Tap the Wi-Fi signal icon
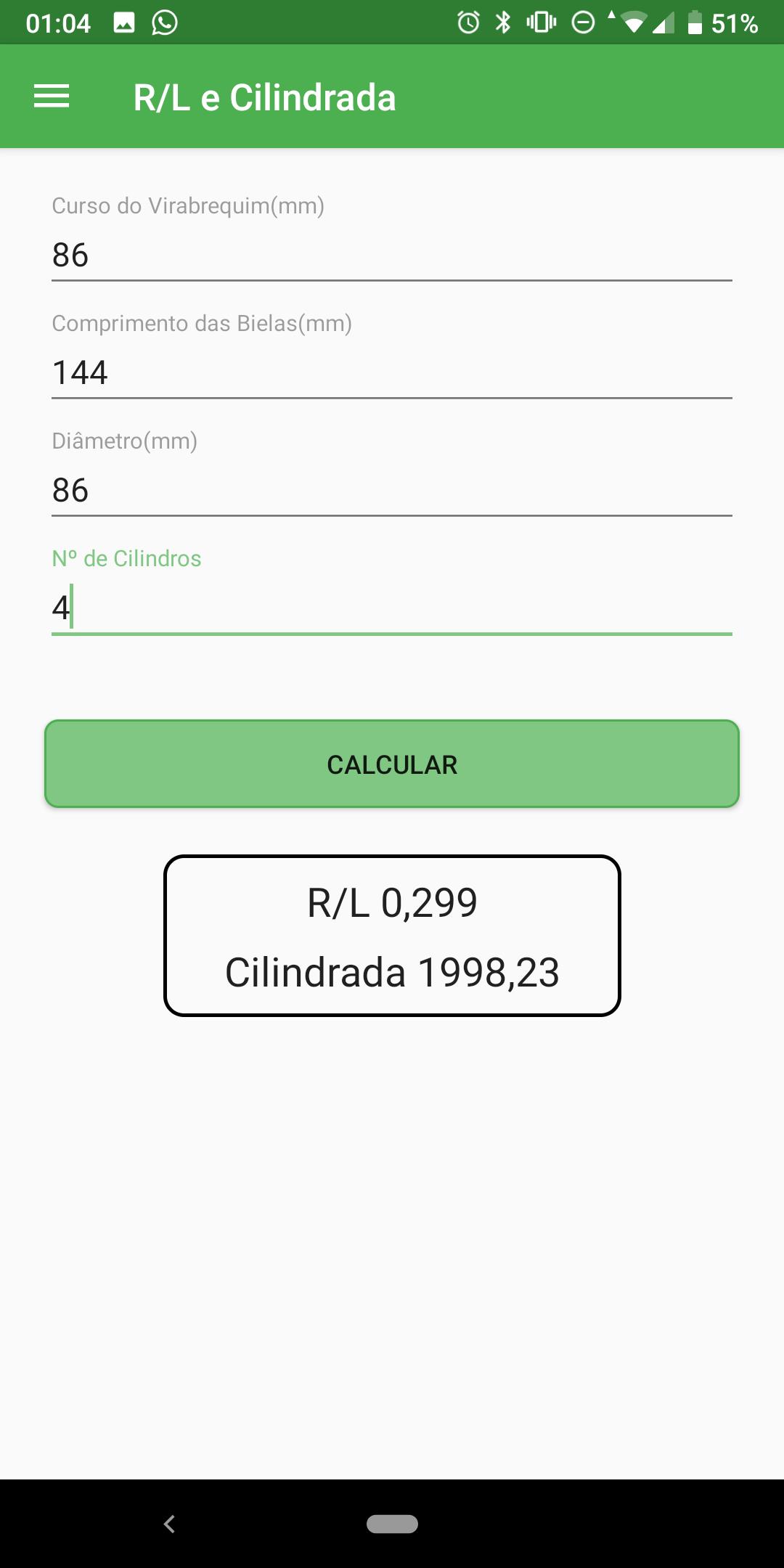The image size is (784, 1568). [634, 23]
